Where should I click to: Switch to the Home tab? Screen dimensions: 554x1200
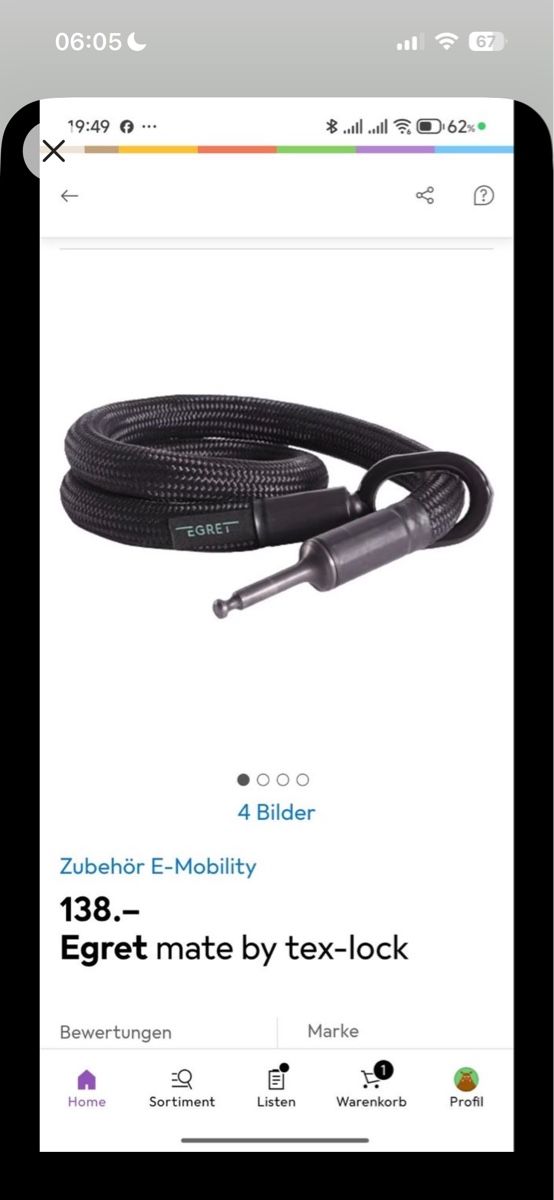(x=87, y=1088)
